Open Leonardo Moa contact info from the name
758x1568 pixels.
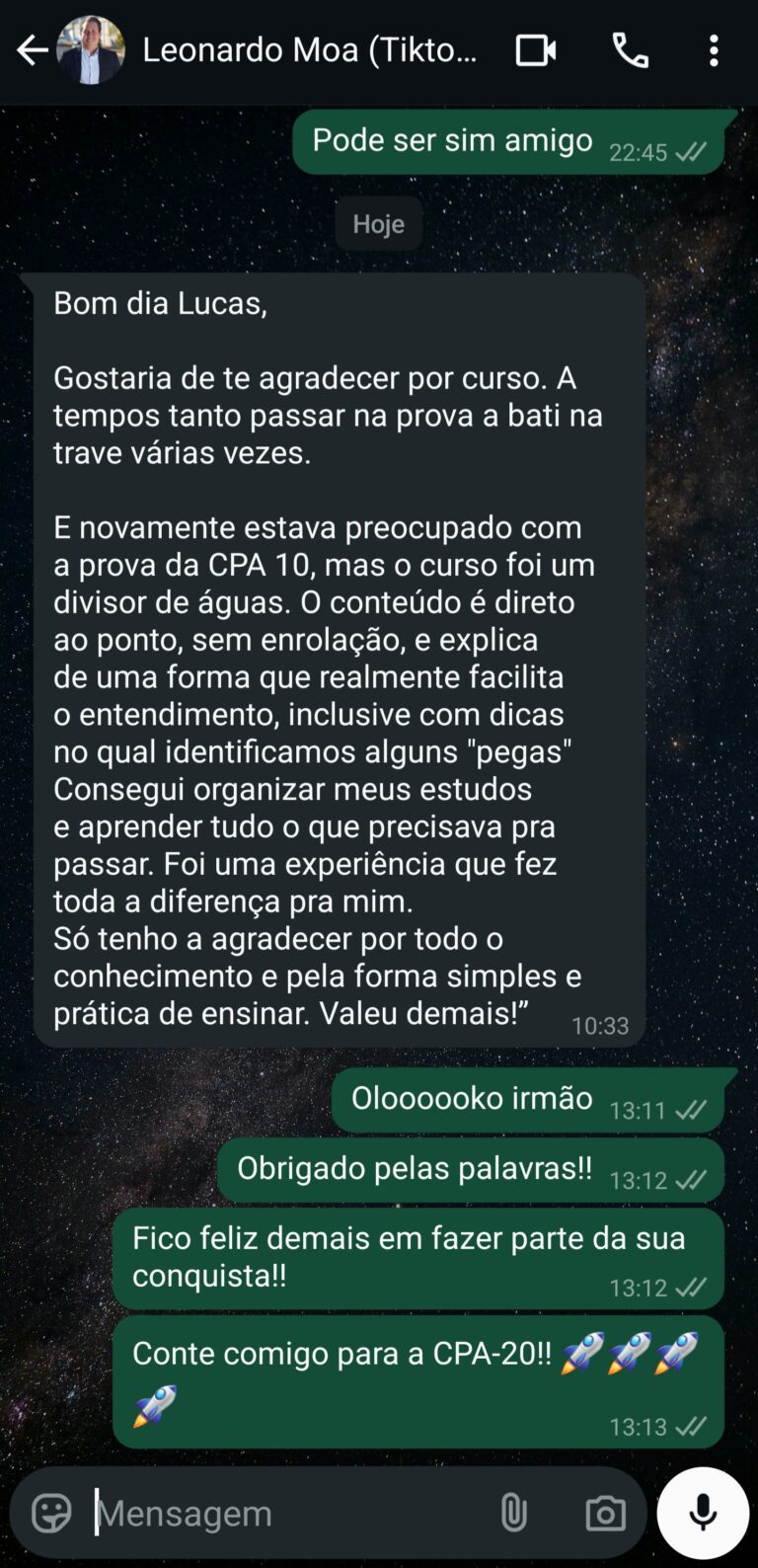click(x=309, y=50)
